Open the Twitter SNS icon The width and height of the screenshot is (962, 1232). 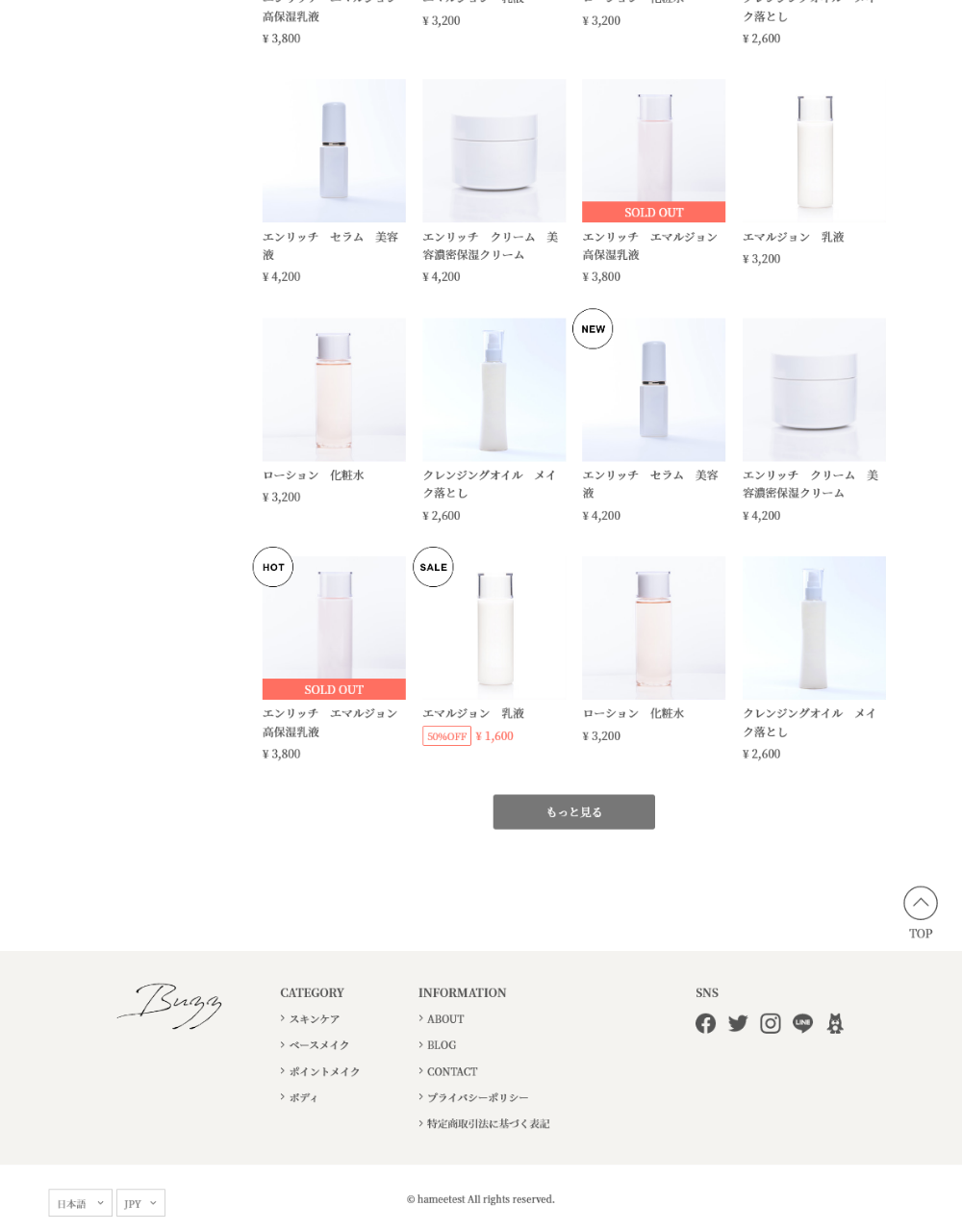738,1023
